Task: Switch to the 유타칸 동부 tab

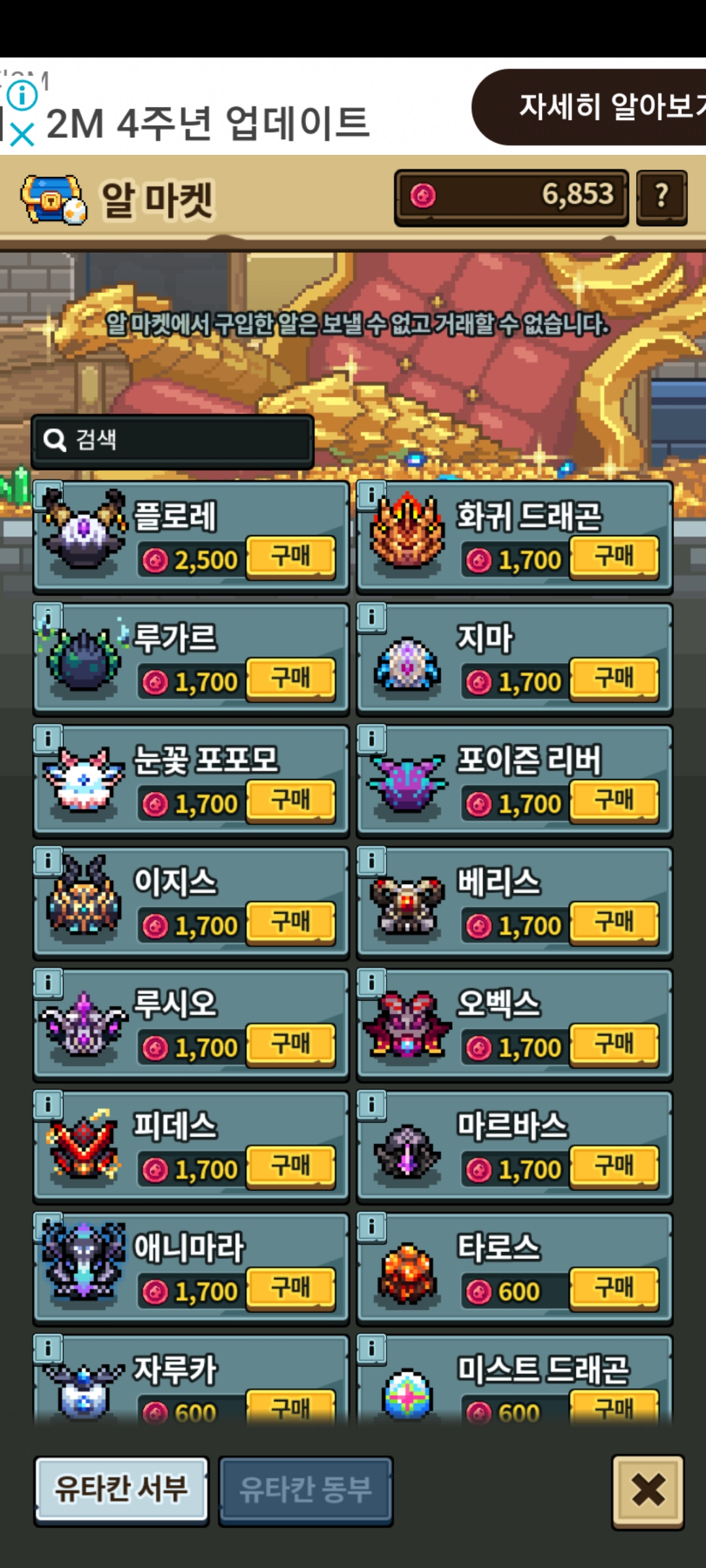Action: coord(305,1490)
